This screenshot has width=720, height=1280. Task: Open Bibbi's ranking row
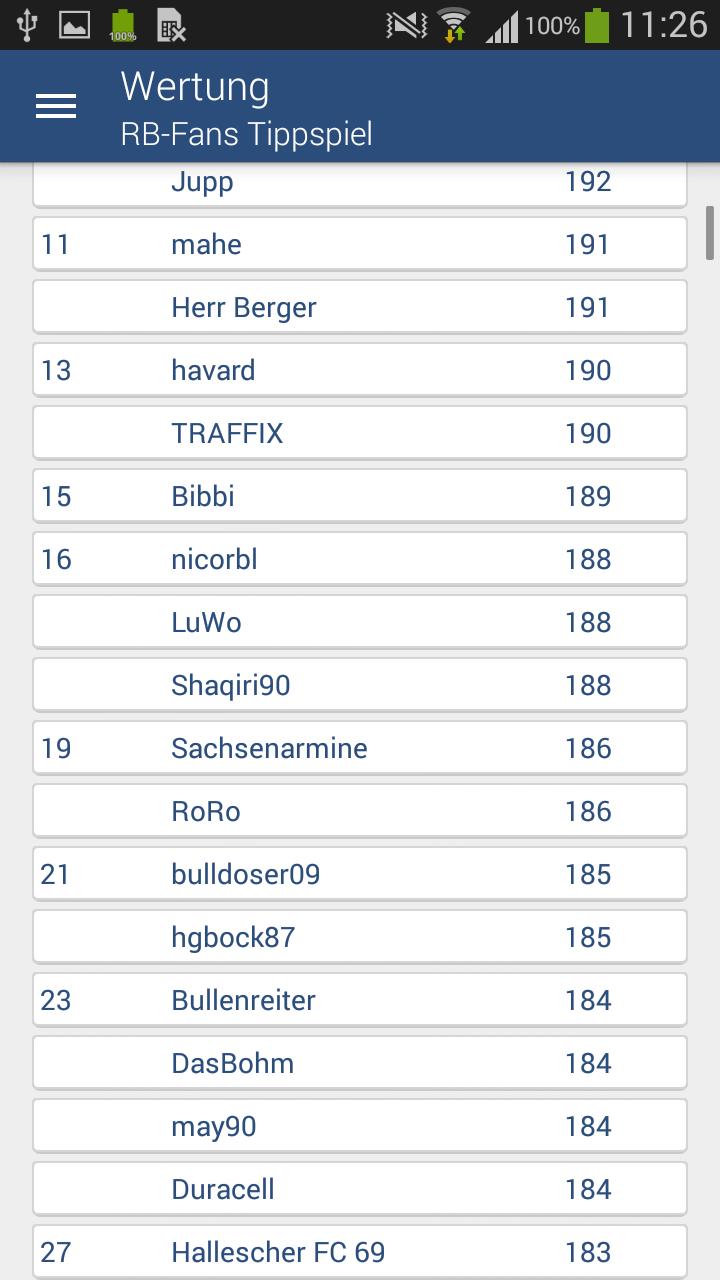point(360,496)
